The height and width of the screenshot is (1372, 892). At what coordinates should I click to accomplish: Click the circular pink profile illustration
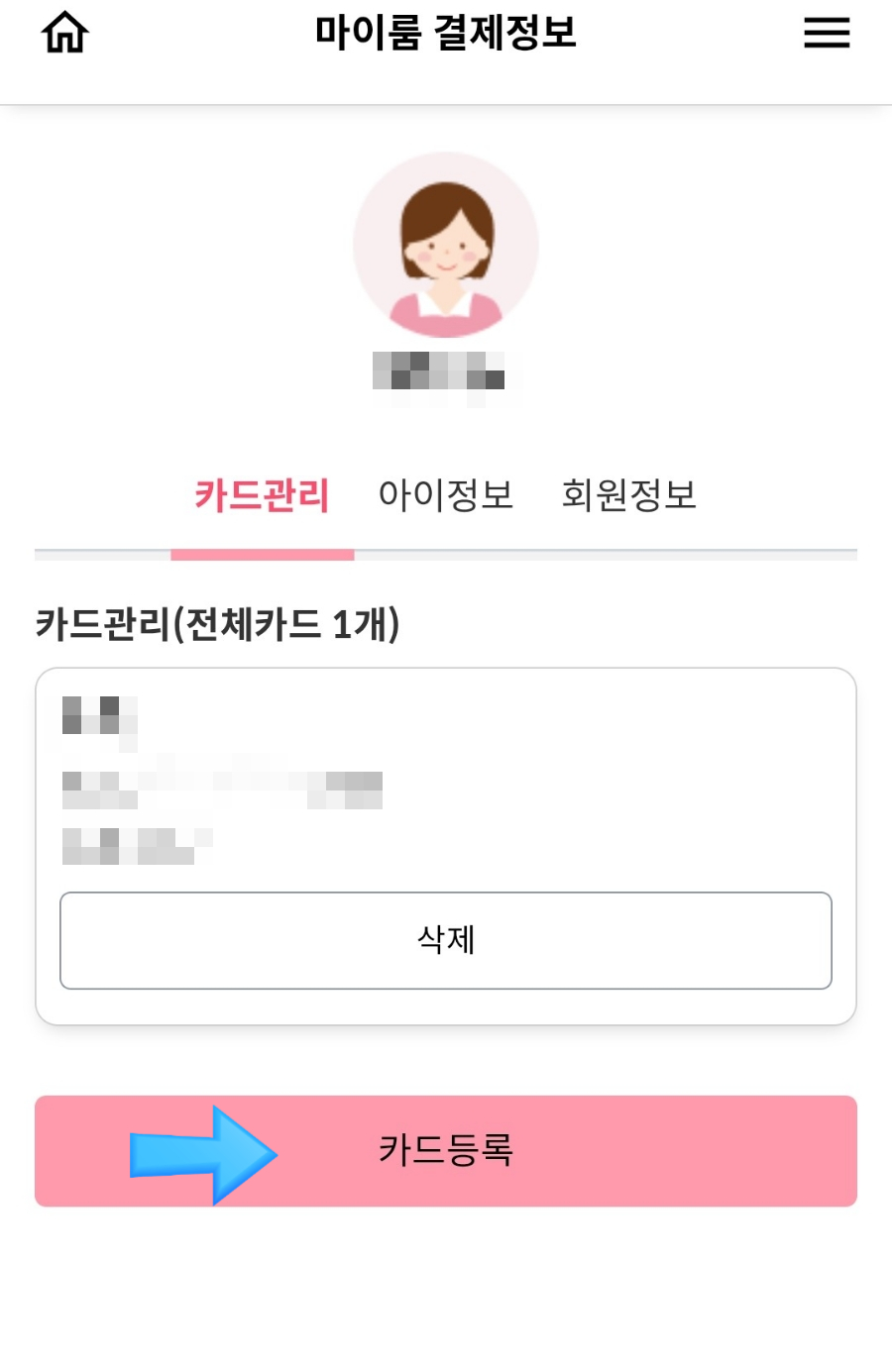pos(445,244)
